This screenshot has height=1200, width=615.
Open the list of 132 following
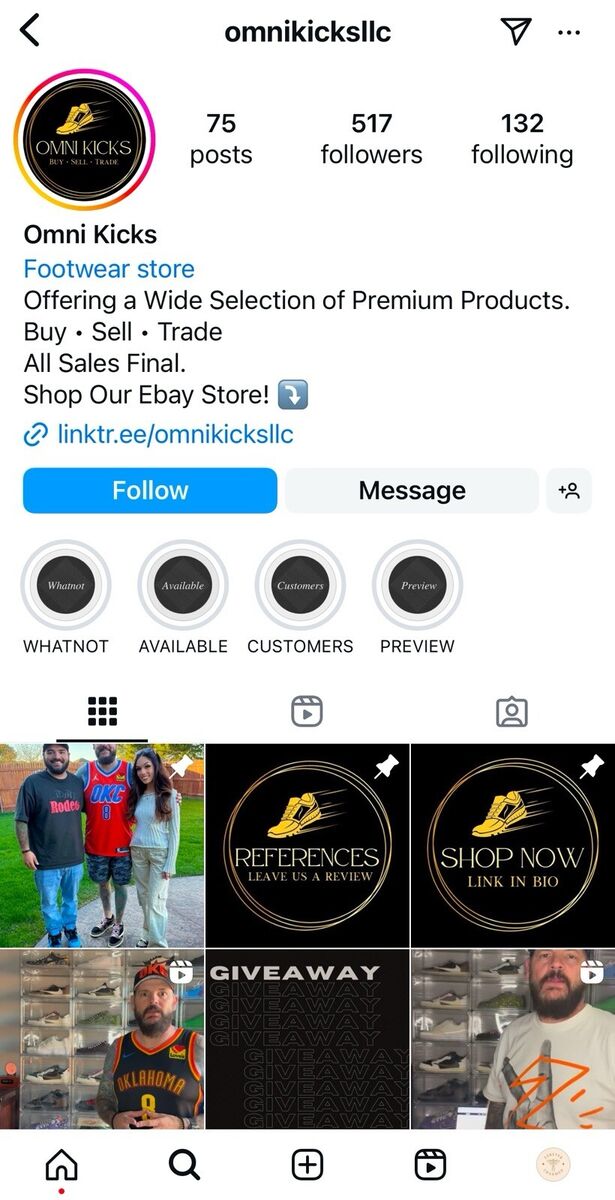click(522, 139)
